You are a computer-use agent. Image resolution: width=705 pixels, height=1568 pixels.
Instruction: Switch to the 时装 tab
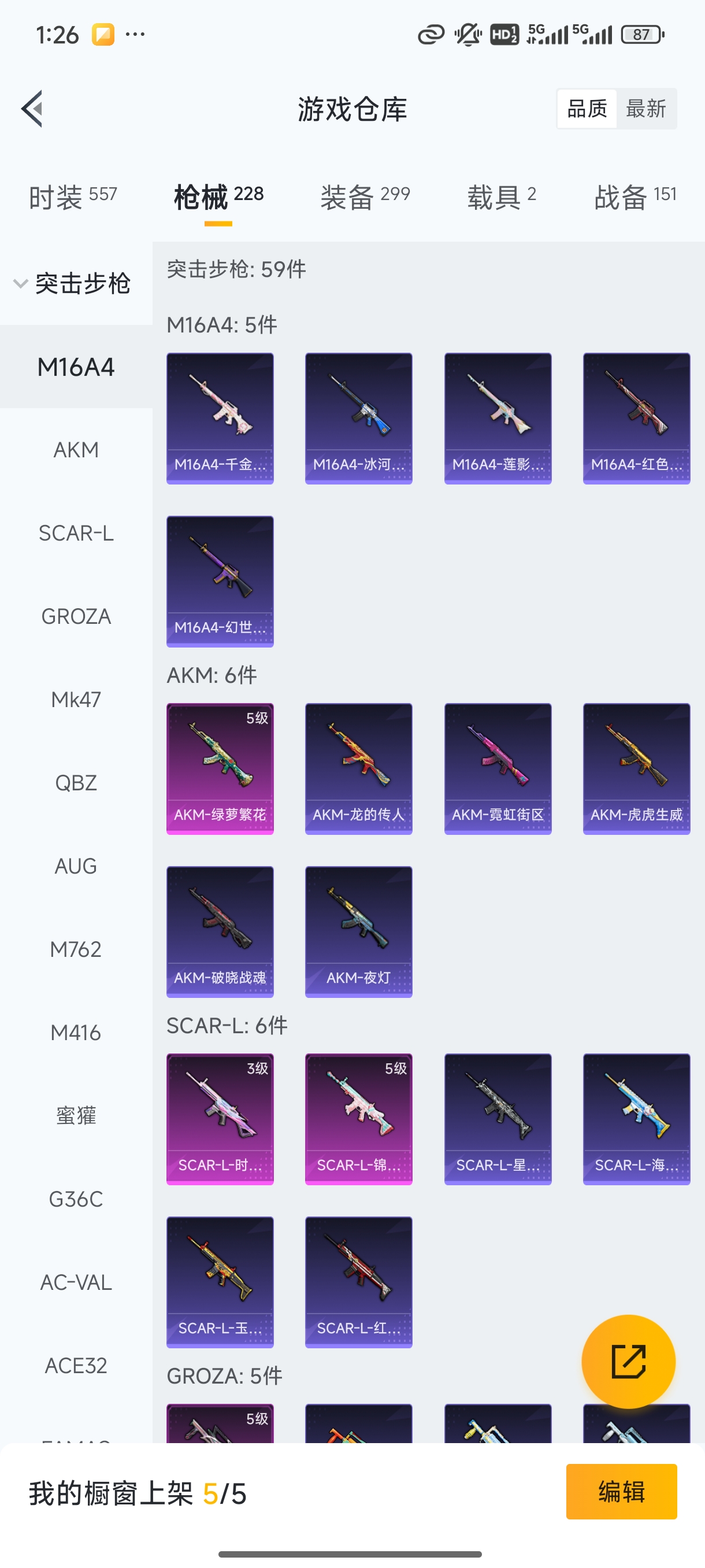point(72,197)
